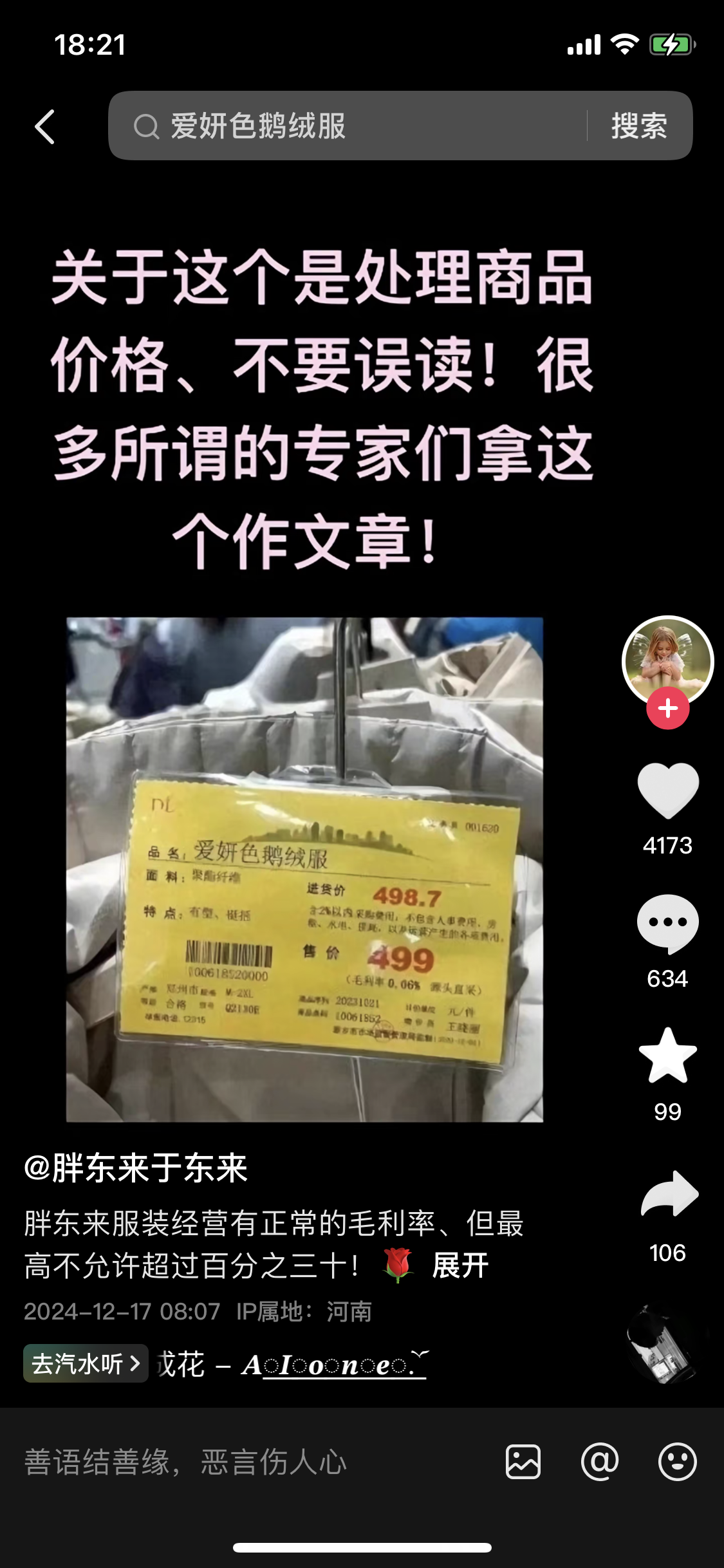The image size is (724, 1568).
Task: Add this video to favorites with the star
Action: click(x=667, y=1056)
